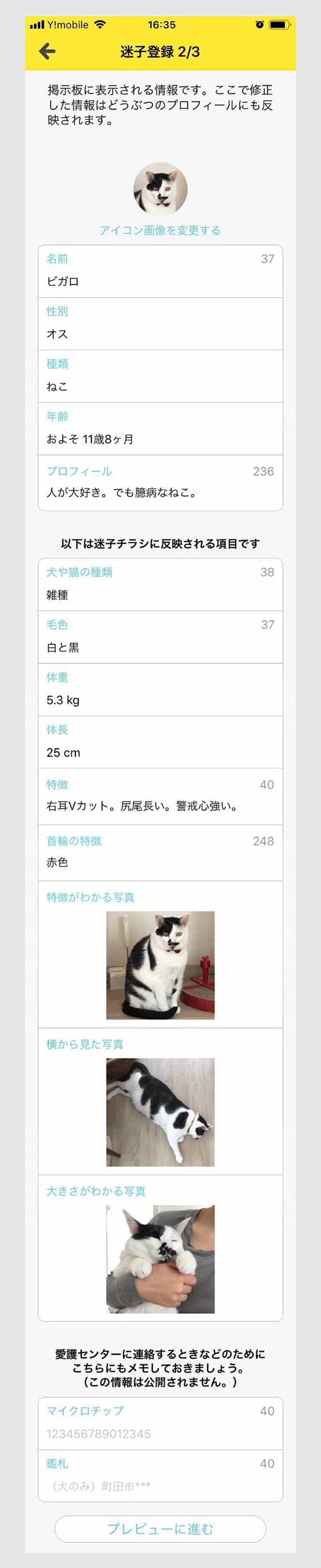Tap プレビューに進む button
321x1568 pixels.
tap(160, 1528)
